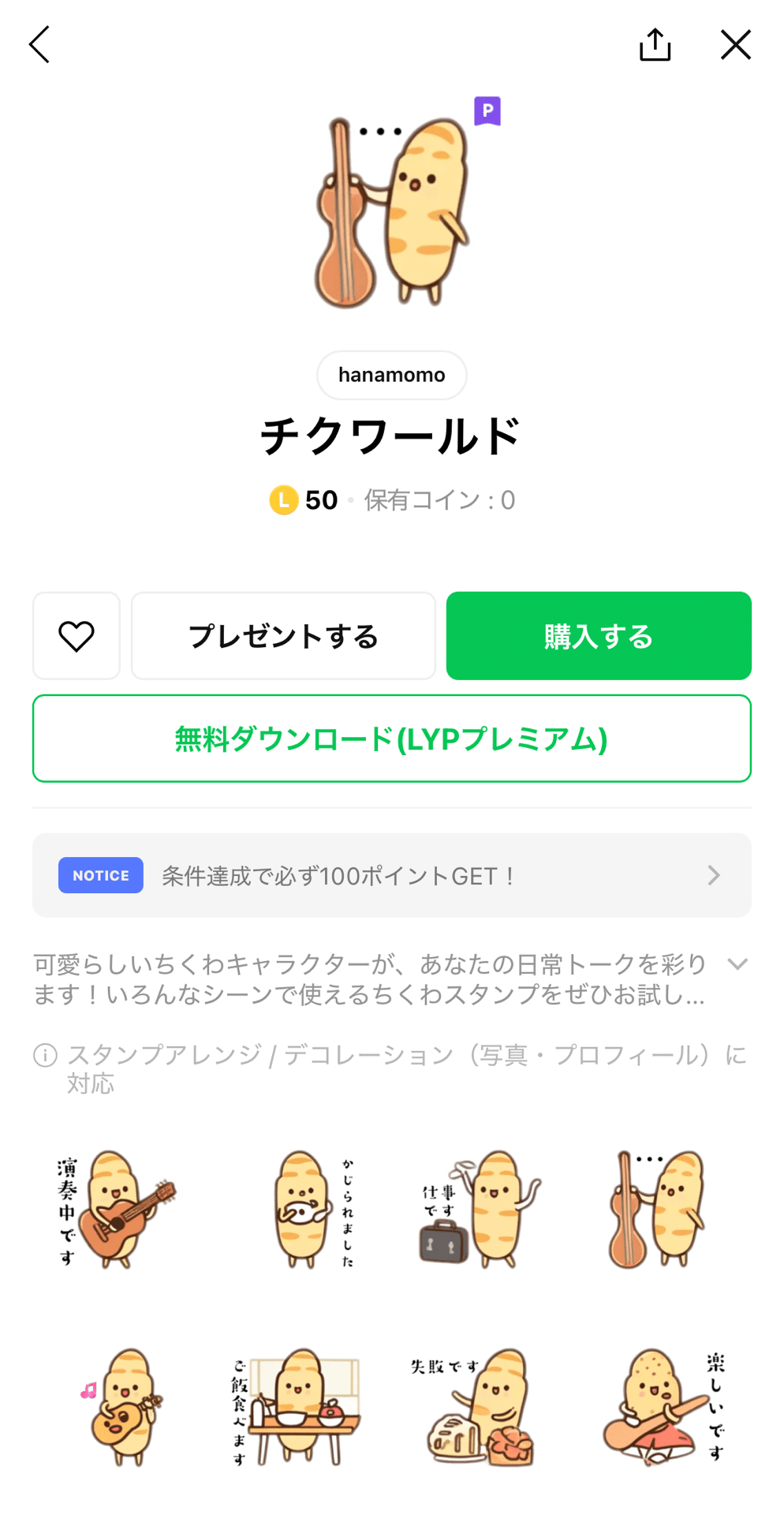The width and height of the screenshot is (784, 1515).
Task: Click the yellow LINE coin icon
Action: [283, 499]
